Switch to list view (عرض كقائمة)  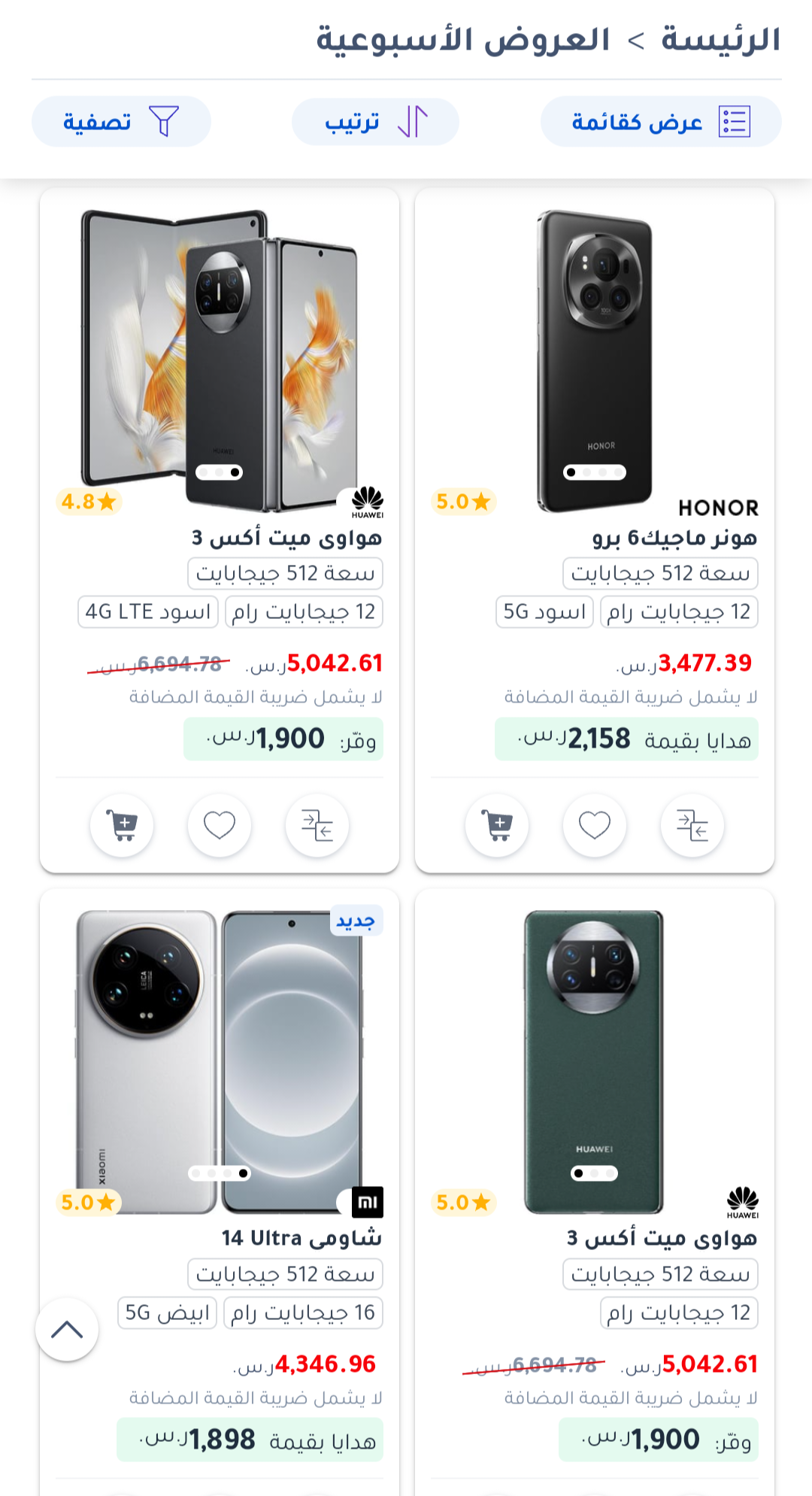pos(661,121)
